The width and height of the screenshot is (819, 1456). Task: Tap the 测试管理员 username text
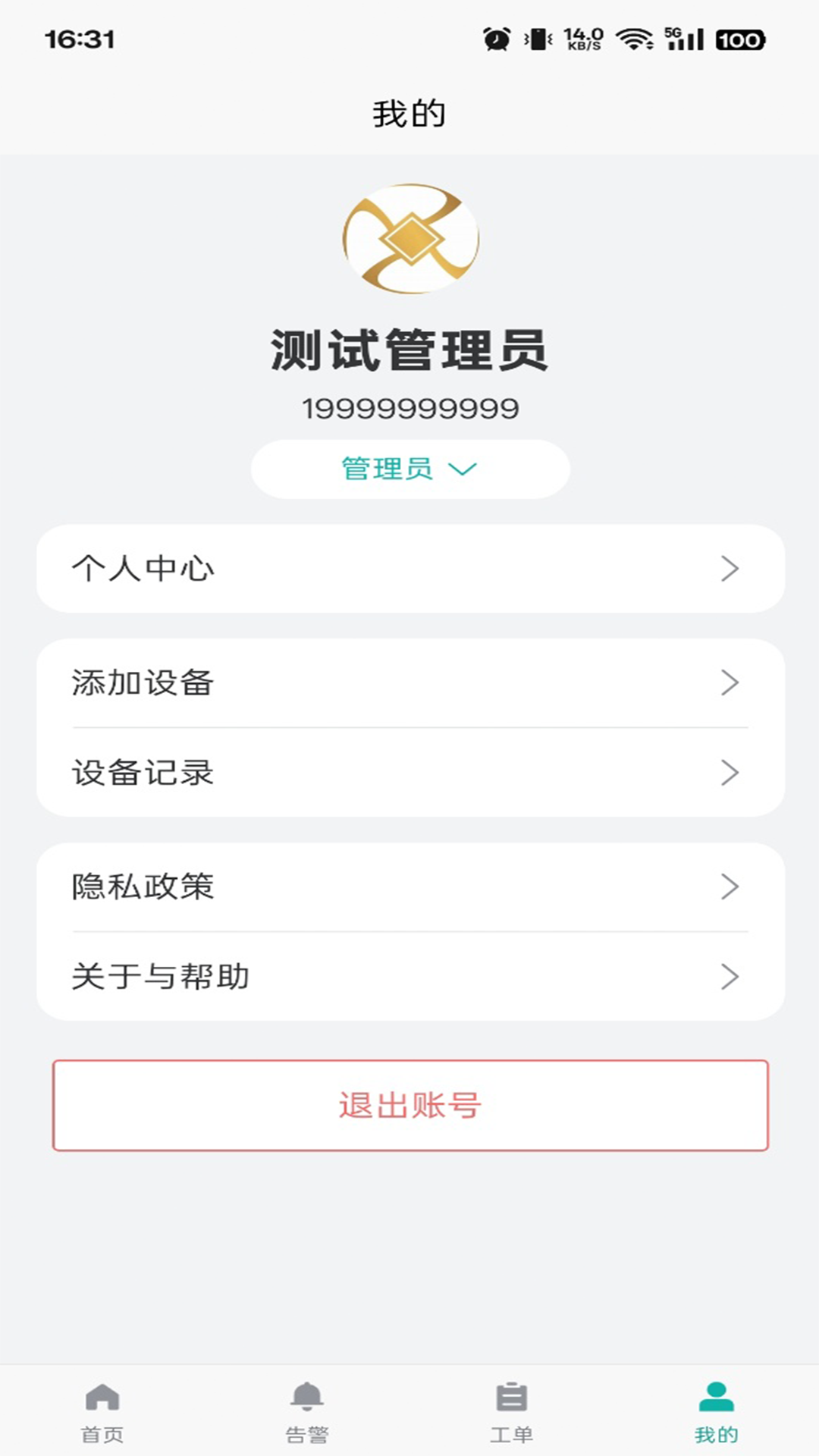pos(409,350)
